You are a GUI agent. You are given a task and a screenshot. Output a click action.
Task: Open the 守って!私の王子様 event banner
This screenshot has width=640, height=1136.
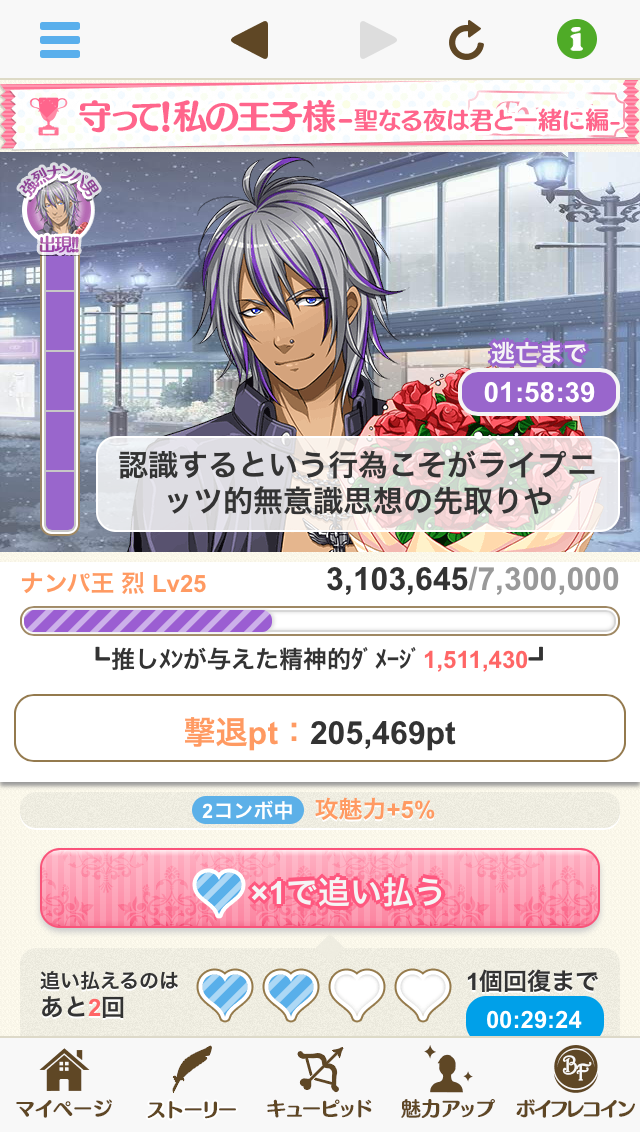click(320, 115)
